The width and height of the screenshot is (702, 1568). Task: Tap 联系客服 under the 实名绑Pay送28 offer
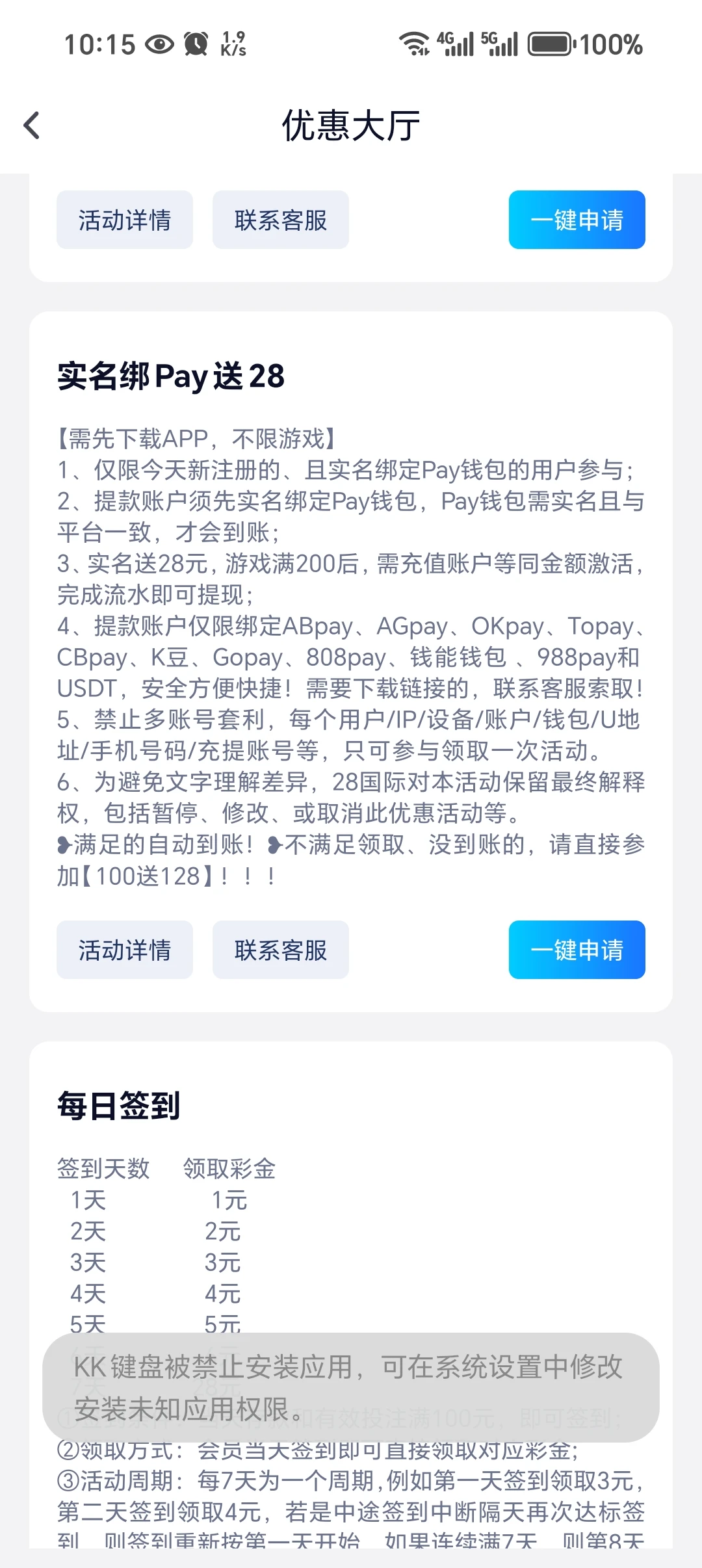(x=280, y=950)
